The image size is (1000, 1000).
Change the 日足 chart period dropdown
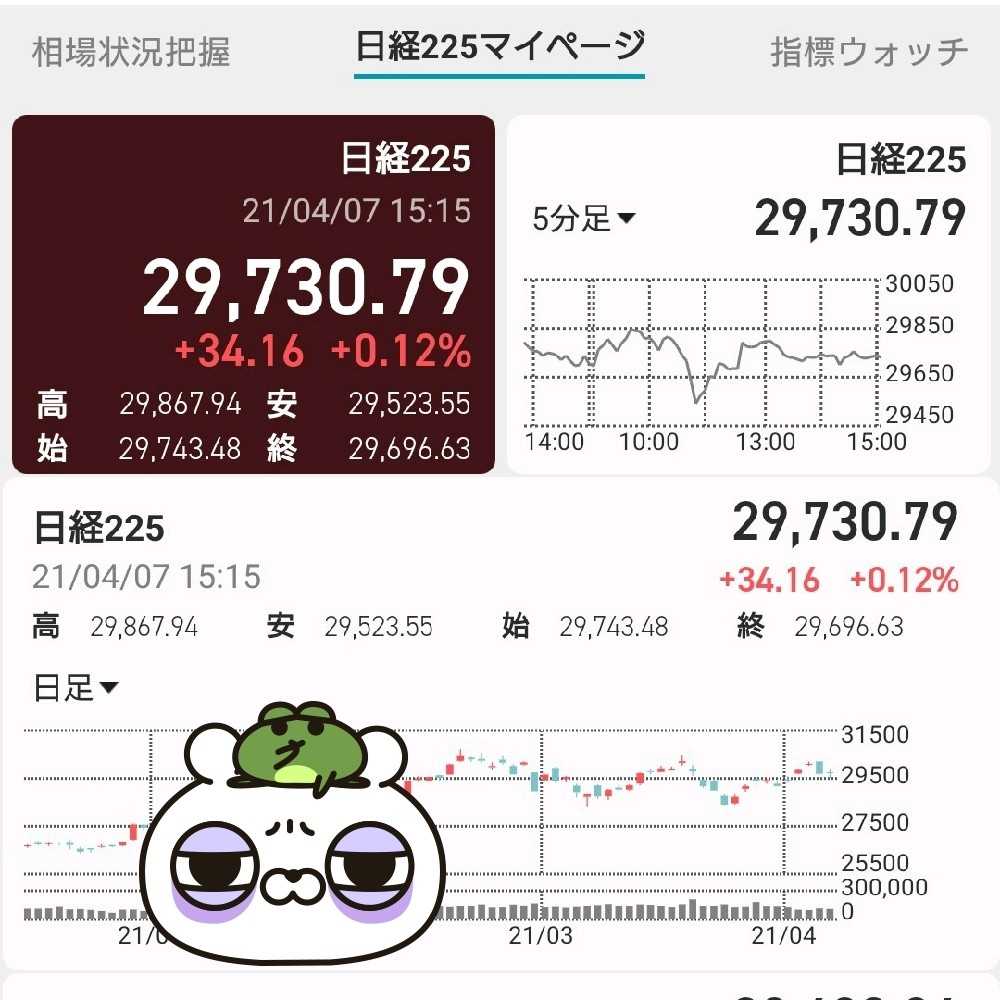(x=76, y=688)
